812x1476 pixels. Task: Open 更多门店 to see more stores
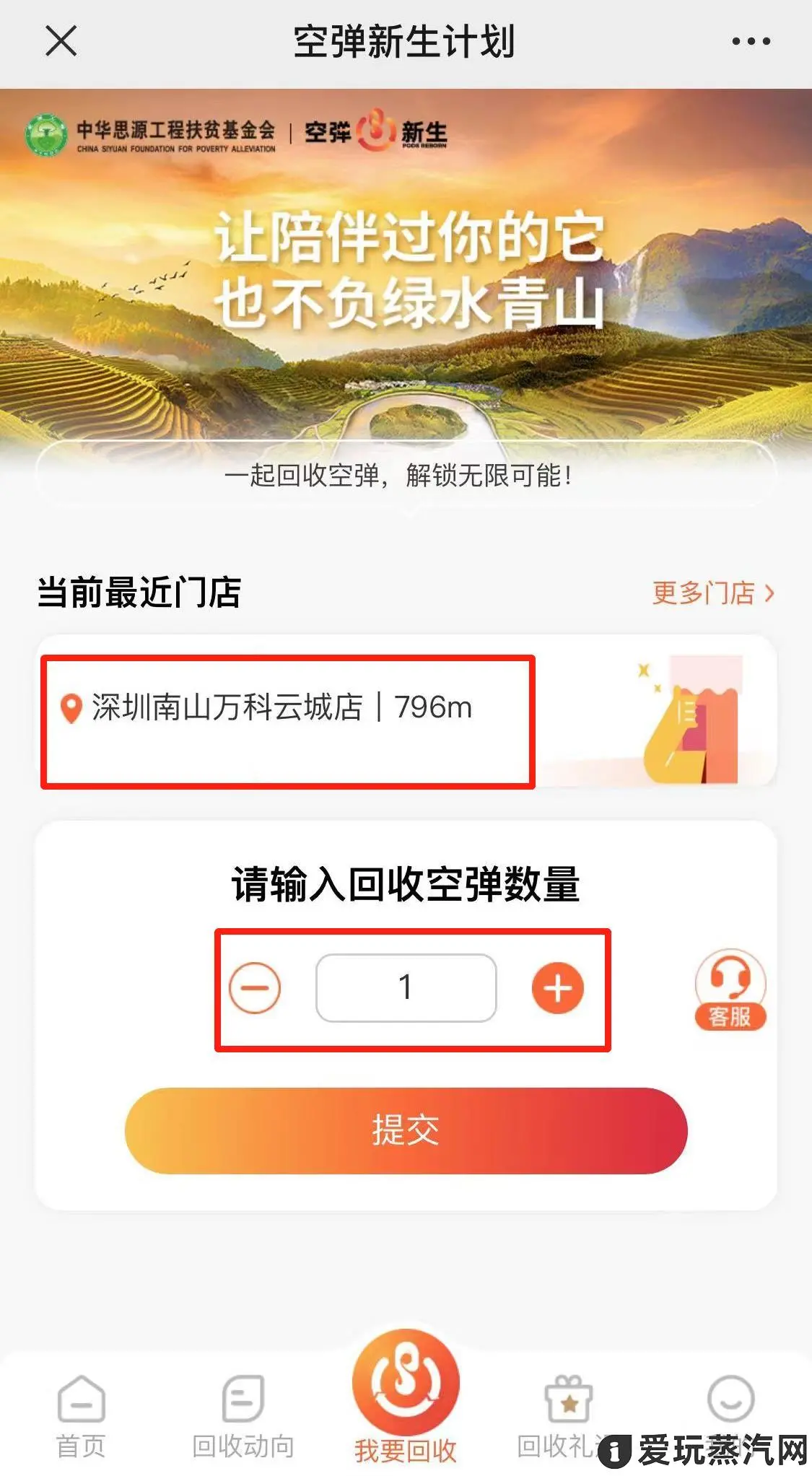pyautogui.click(x=712, y=593)
